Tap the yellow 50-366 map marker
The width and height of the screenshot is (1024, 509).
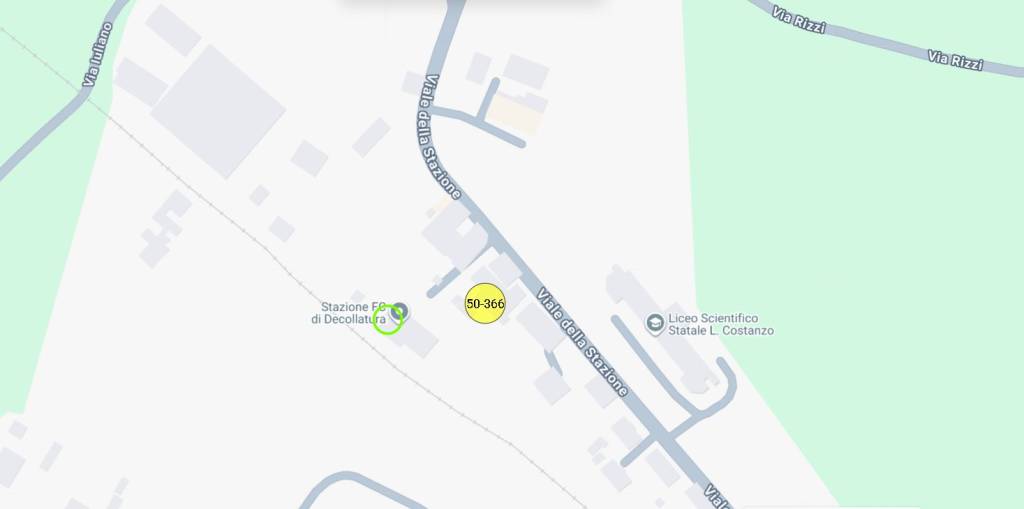(485, 304)
